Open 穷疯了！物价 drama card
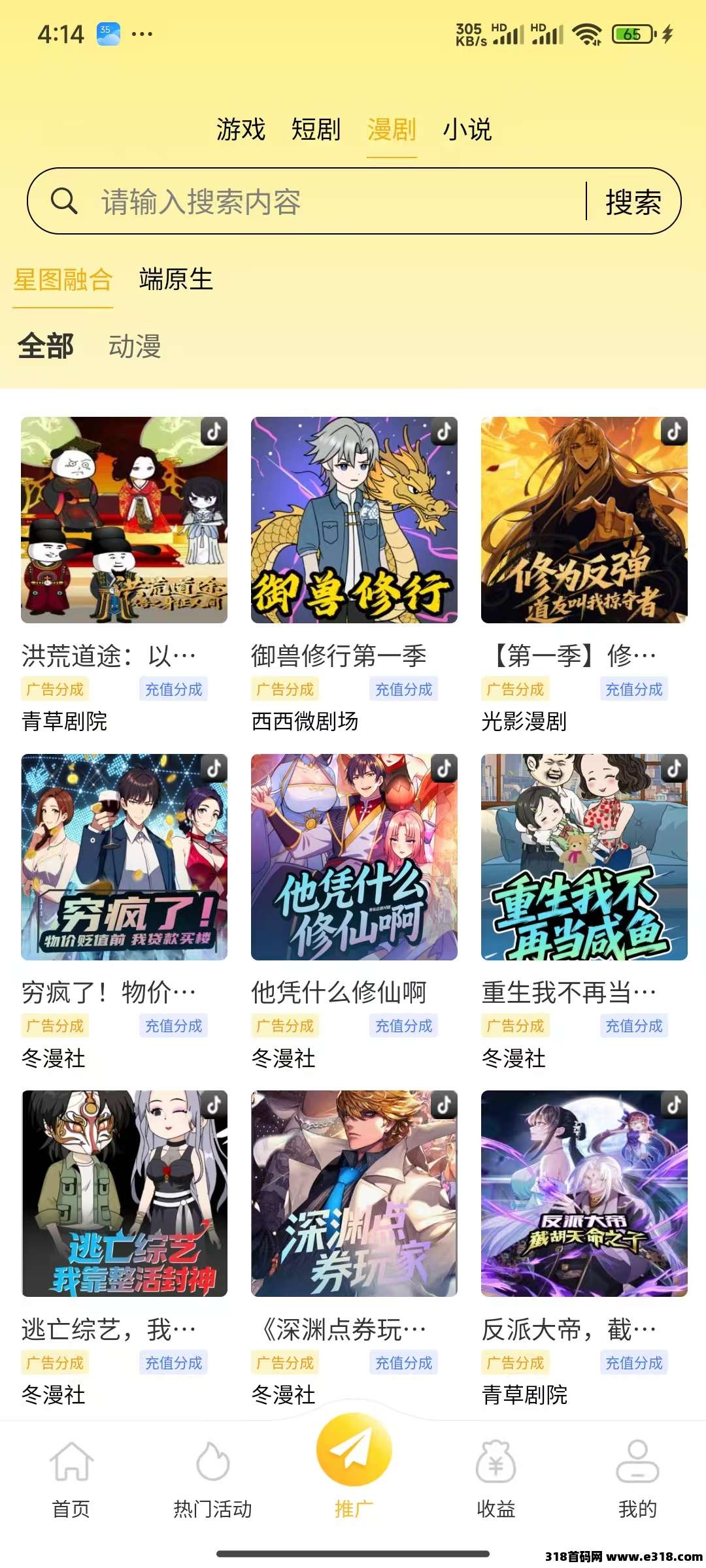 (x=124, y=857)
